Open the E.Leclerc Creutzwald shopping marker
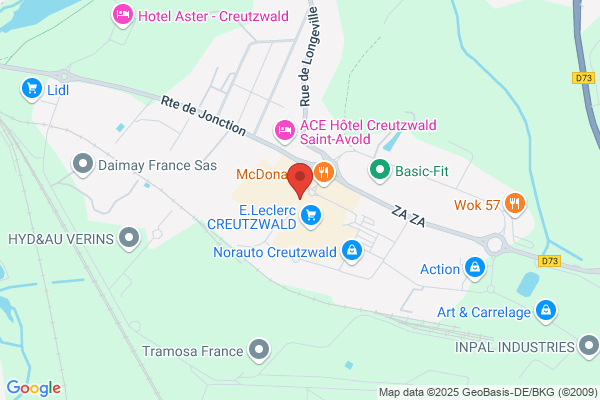The height and width of the screenshot is (400, 600). (x=311, y=216)
